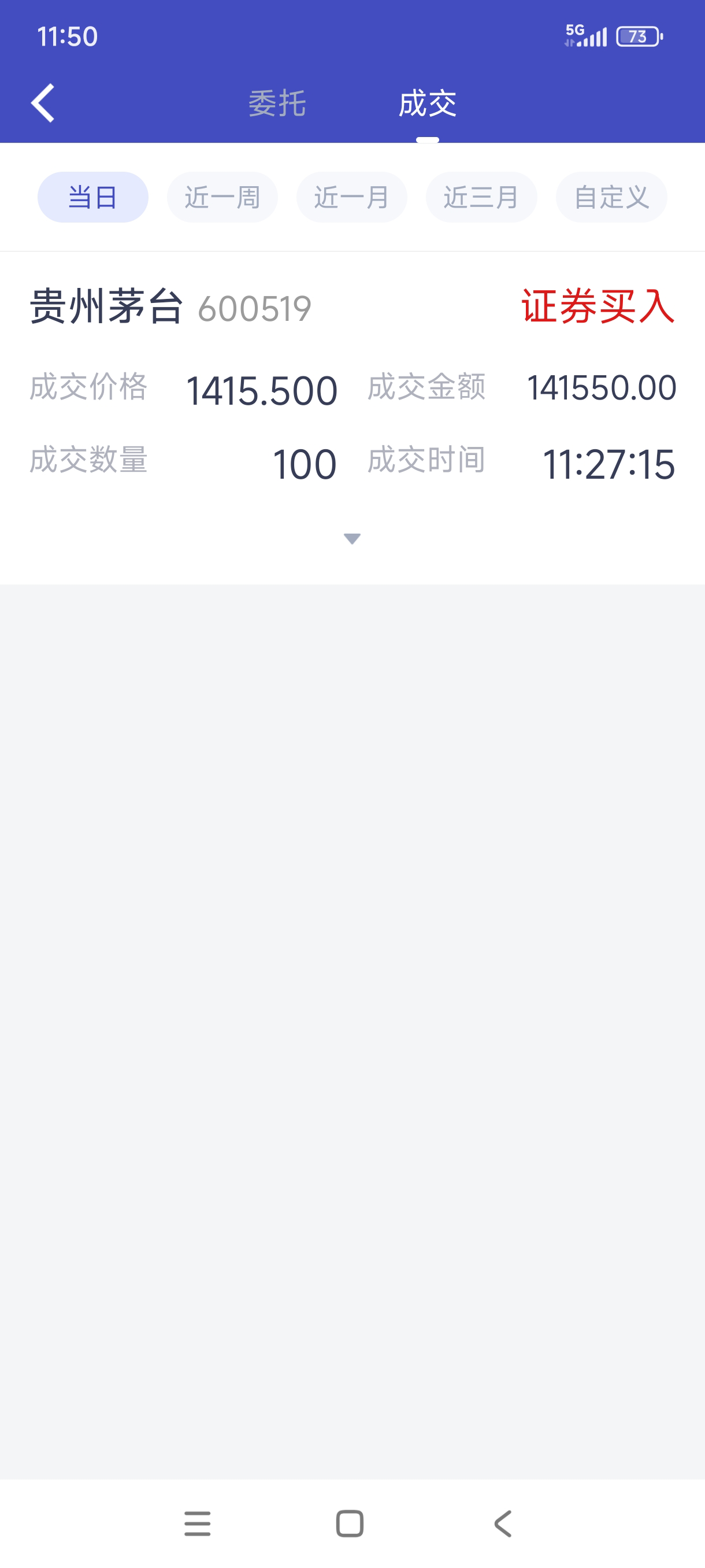The height and width of the screenshot is (1568, 705).
Task: Filter by 近一周
Action: pos(222,197)
